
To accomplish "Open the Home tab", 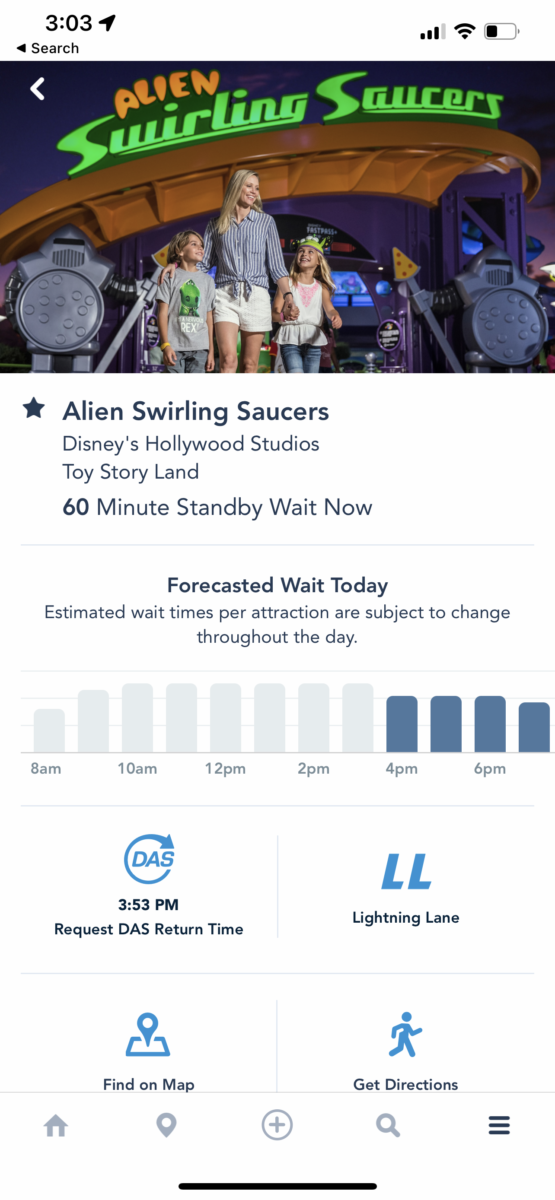I will 56,1126.
